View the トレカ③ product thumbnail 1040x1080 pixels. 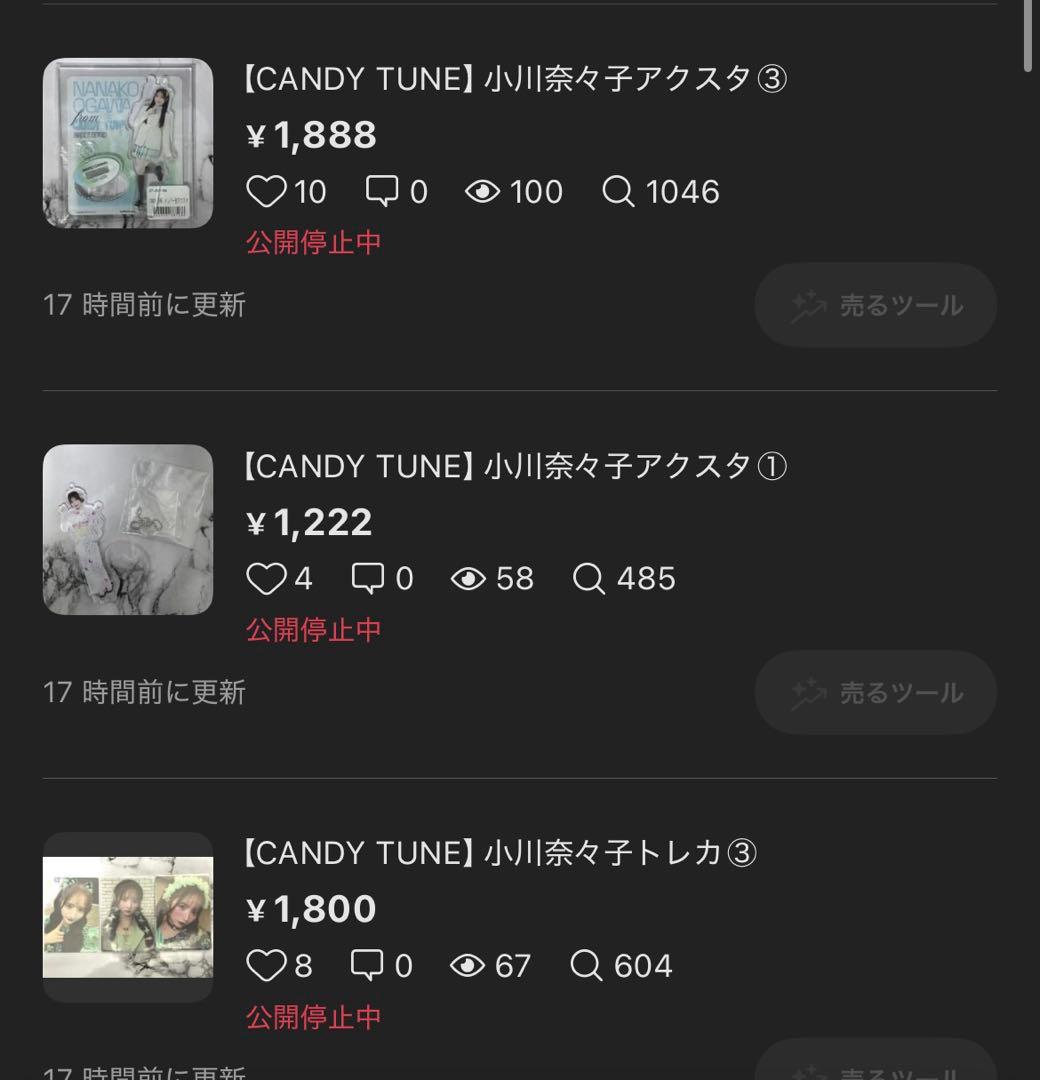pos(128,916)
